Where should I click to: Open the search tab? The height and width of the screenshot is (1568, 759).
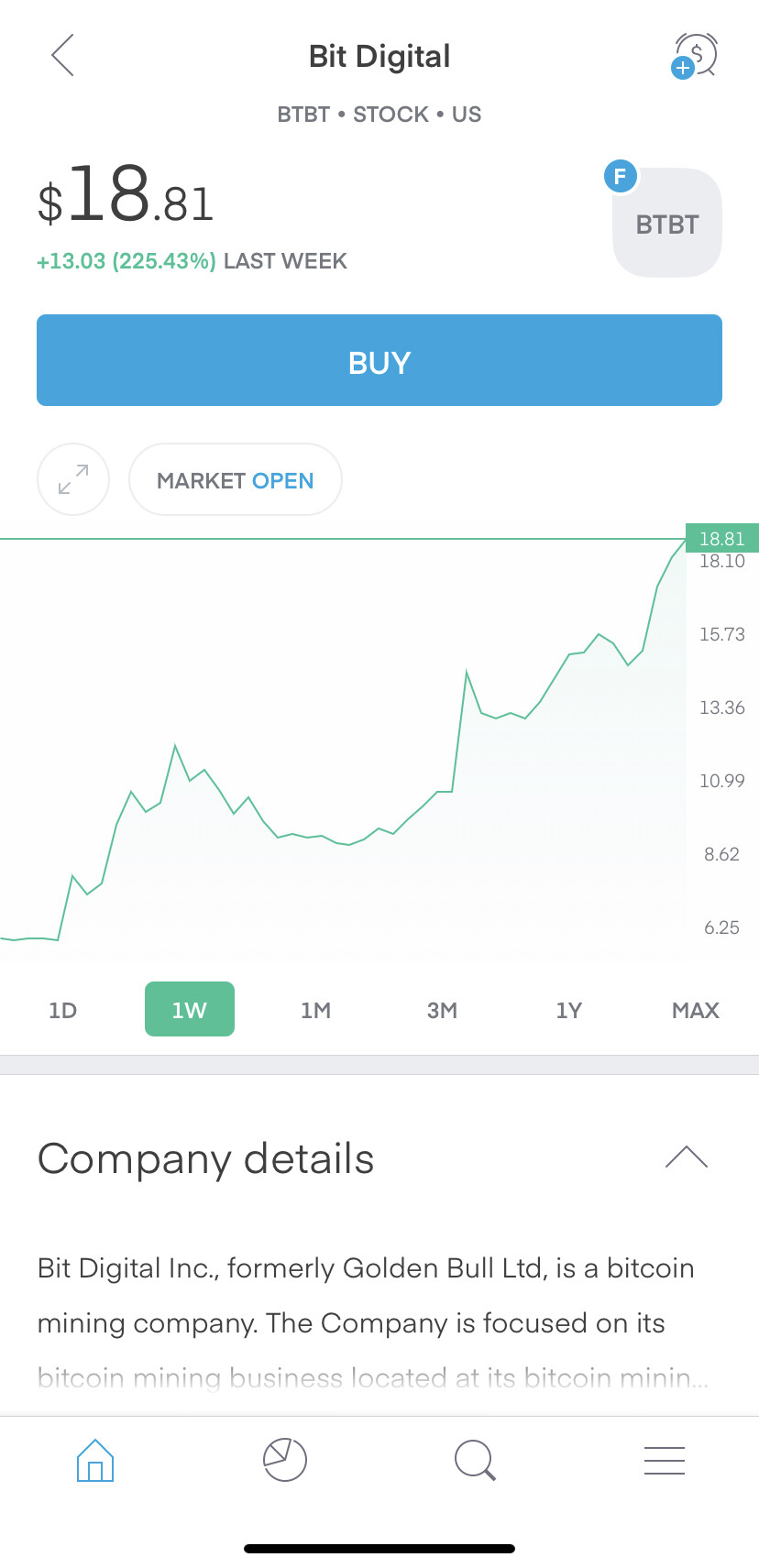[x=475, y=1460]
